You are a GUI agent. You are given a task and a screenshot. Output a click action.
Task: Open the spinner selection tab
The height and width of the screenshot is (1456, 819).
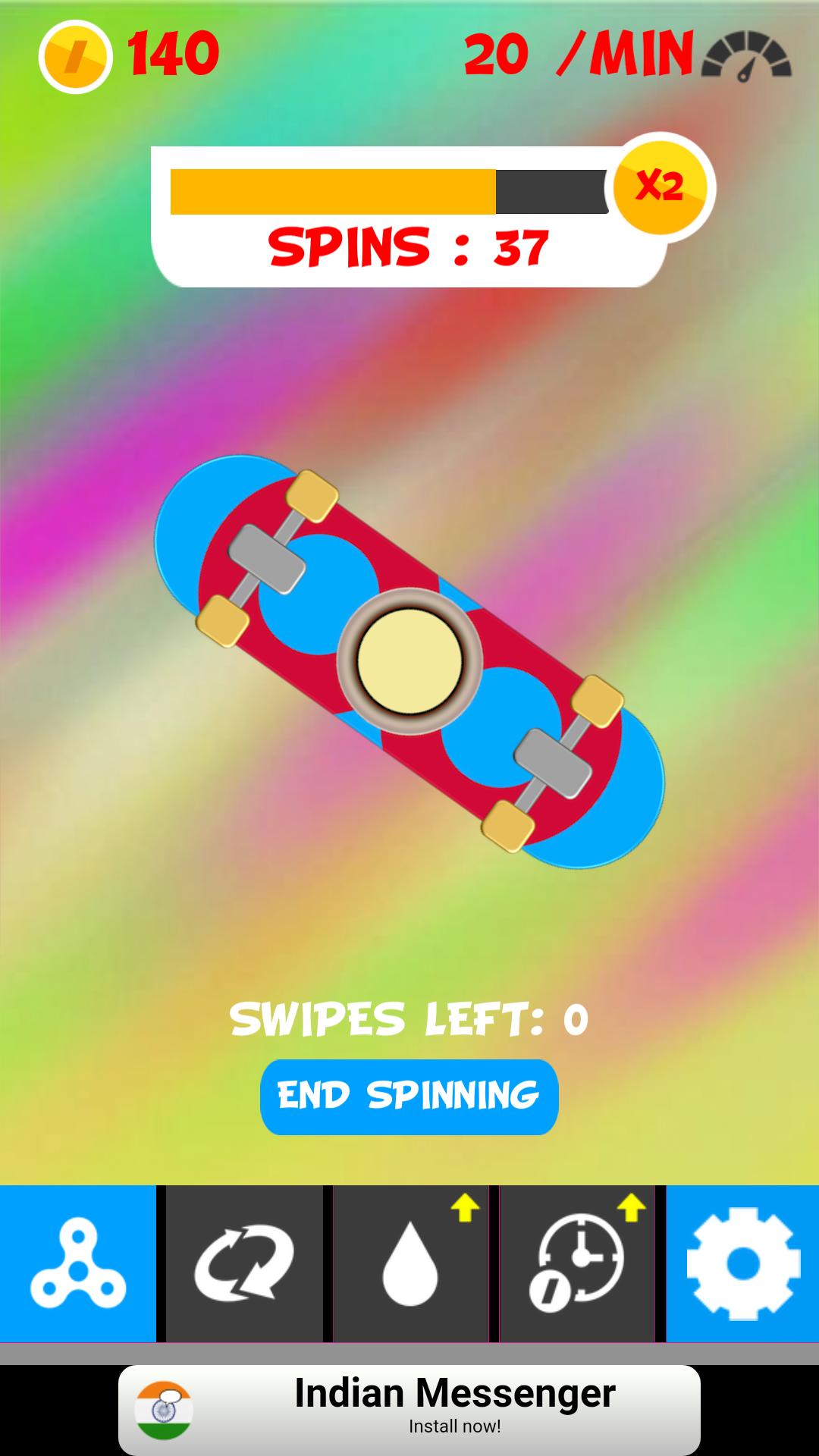(x=78, y=1263)
